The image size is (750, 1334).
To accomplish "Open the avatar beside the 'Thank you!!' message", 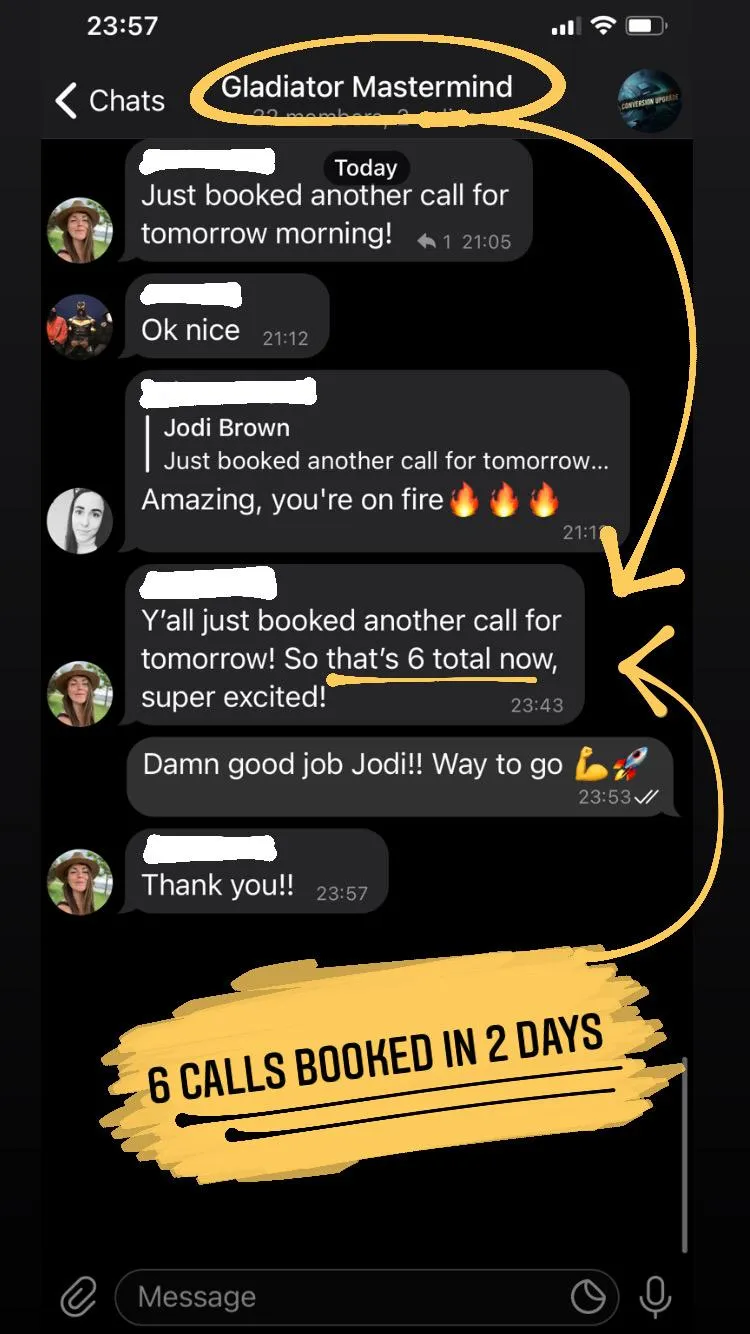I will (80, 882).
